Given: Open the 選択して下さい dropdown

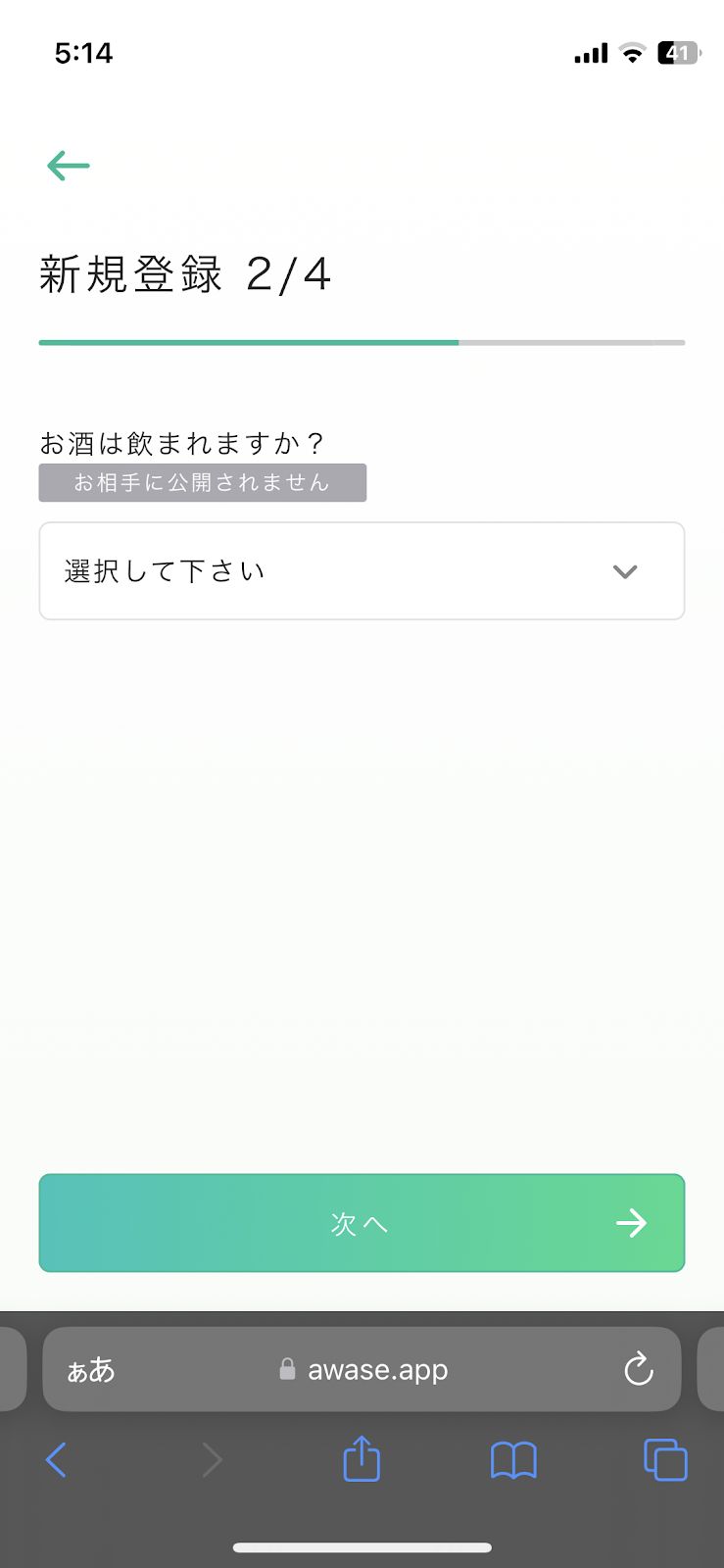Looking at the screenshot, I should pos(362,571).
